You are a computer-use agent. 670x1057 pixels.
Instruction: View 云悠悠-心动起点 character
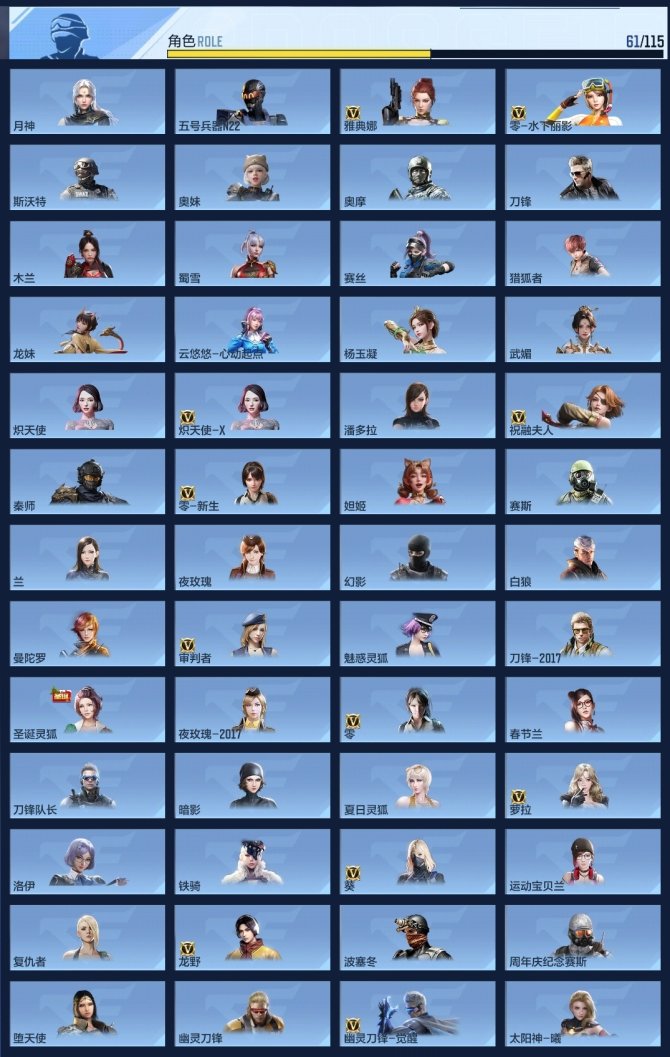pyautogui.click(x=252, y=329)
